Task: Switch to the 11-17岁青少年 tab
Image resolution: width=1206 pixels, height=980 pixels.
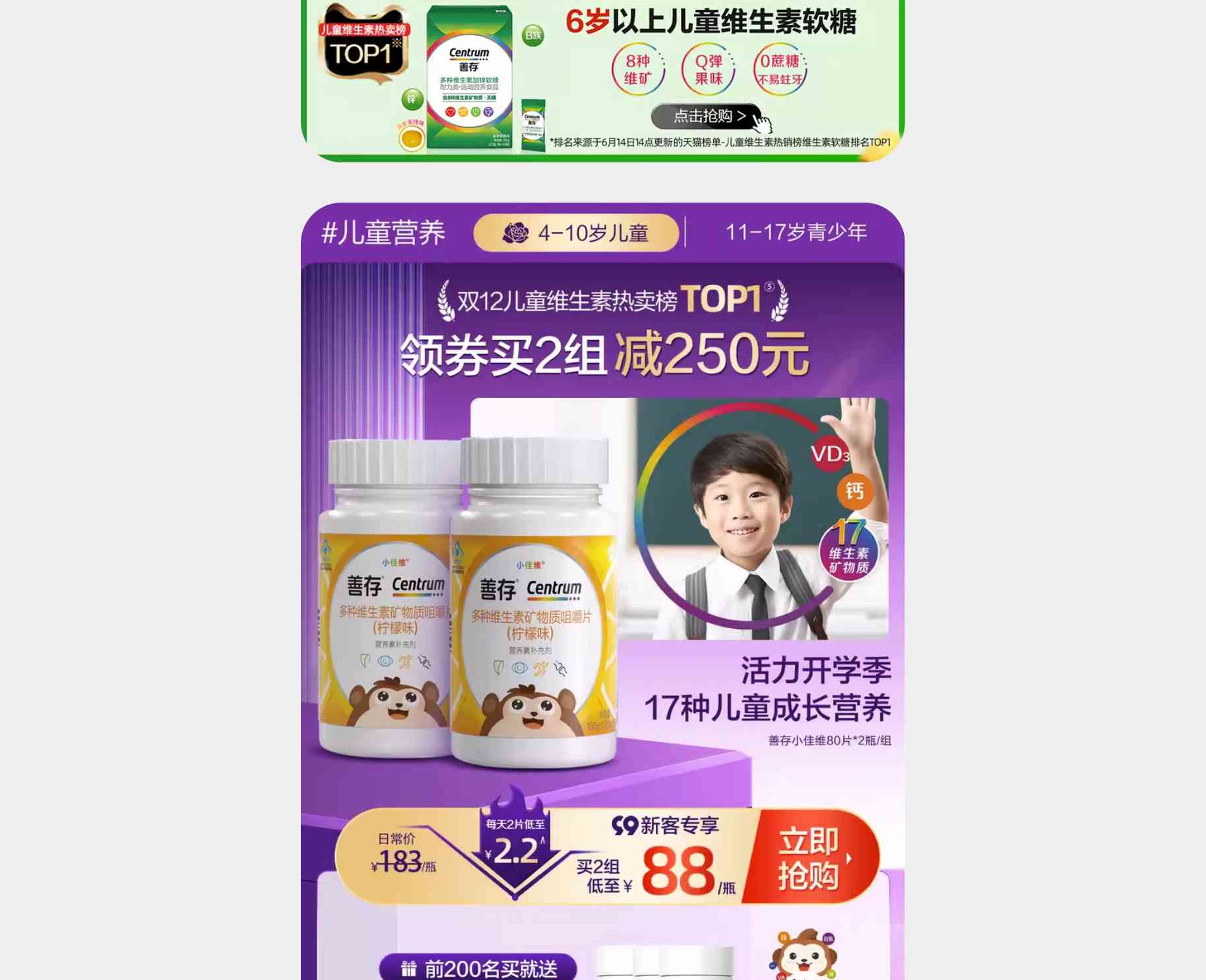Action: click(796, 232)
